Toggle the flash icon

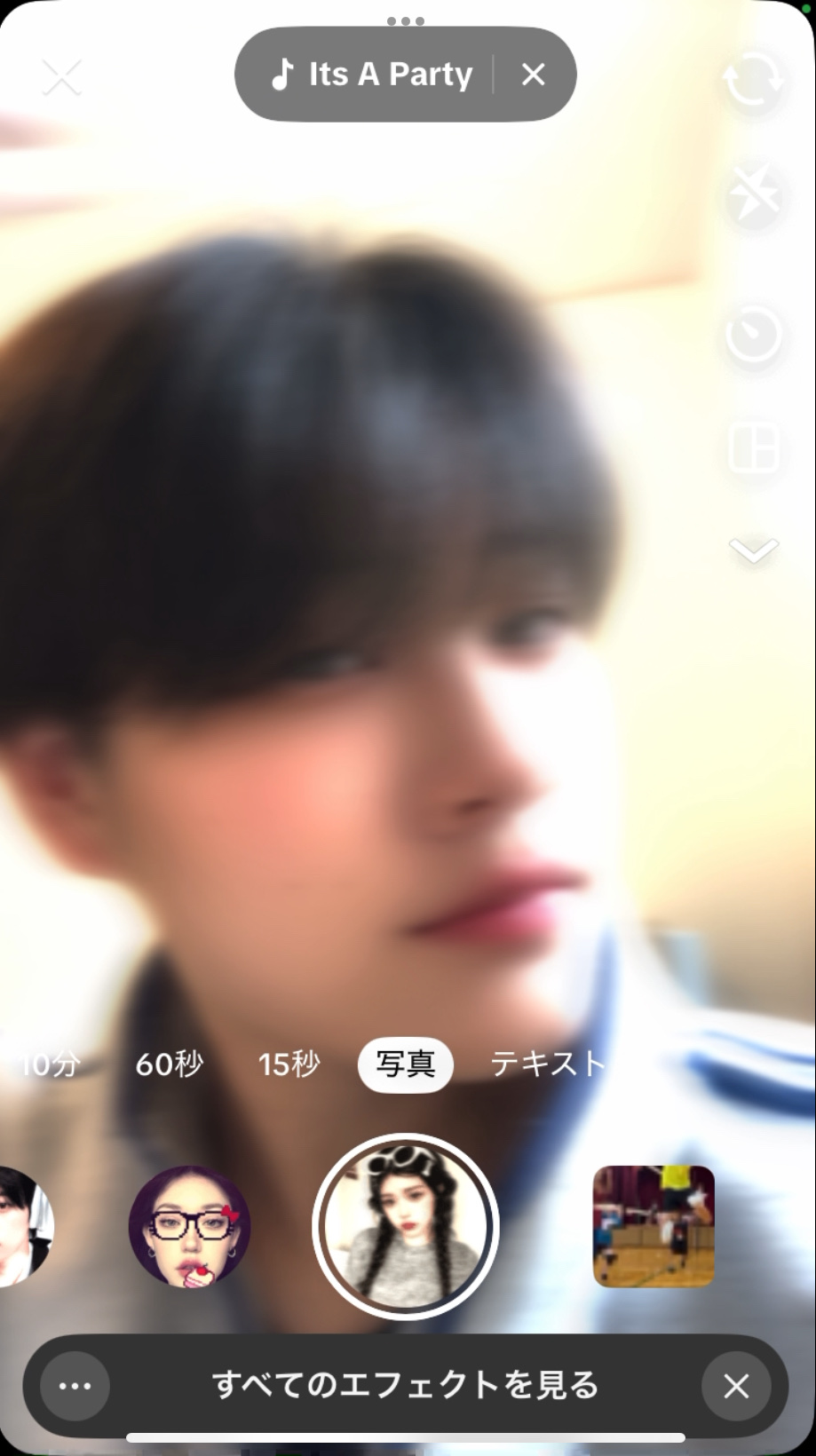click(753, 196)
